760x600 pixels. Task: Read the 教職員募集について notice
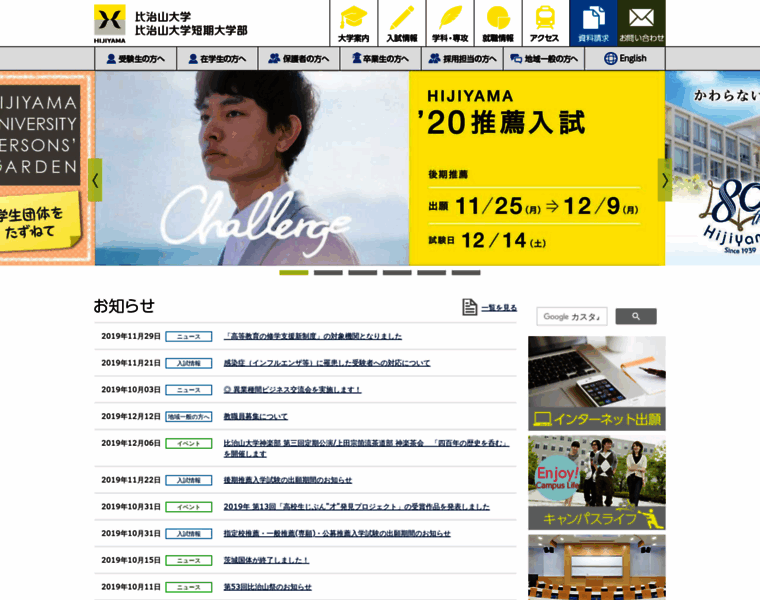pyautogui.click(x=255, y=416)
